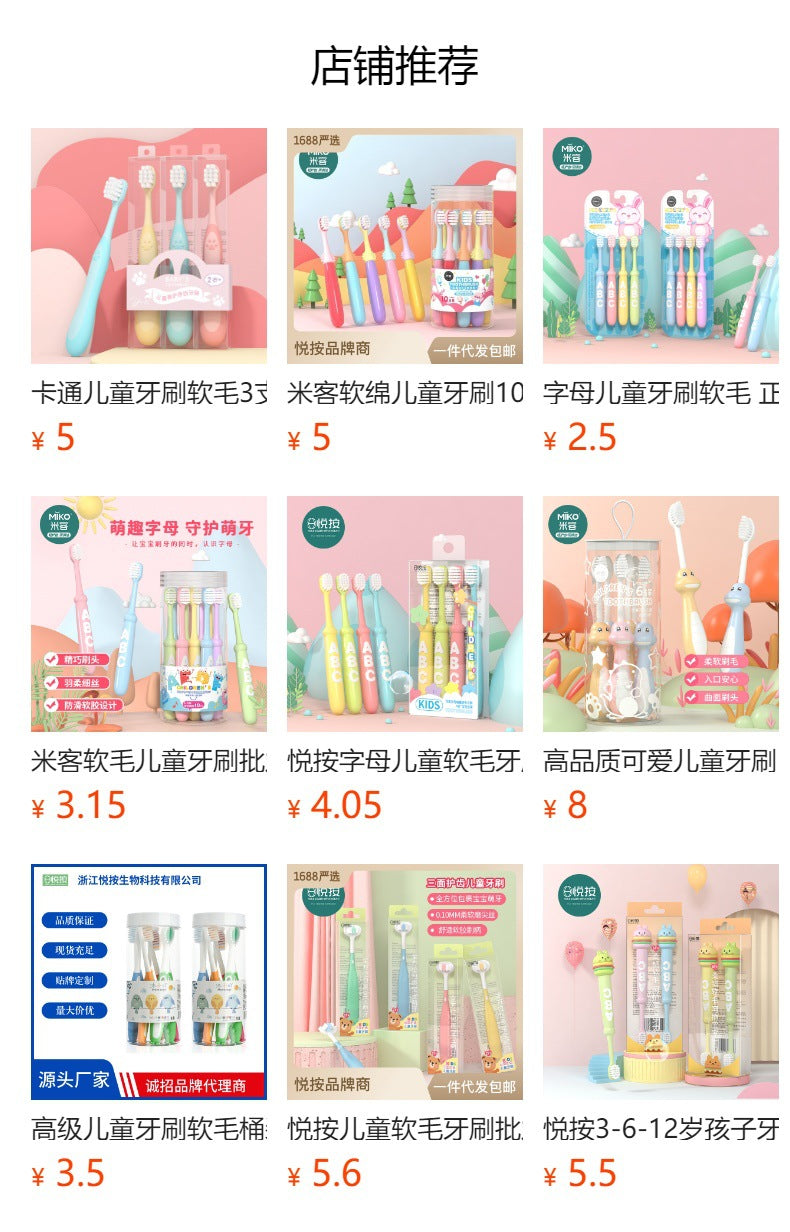Select the 悦按儿童软毛牙刷批 product at ¥5.6
This screenshot has width=790, height=1232.
405,982
